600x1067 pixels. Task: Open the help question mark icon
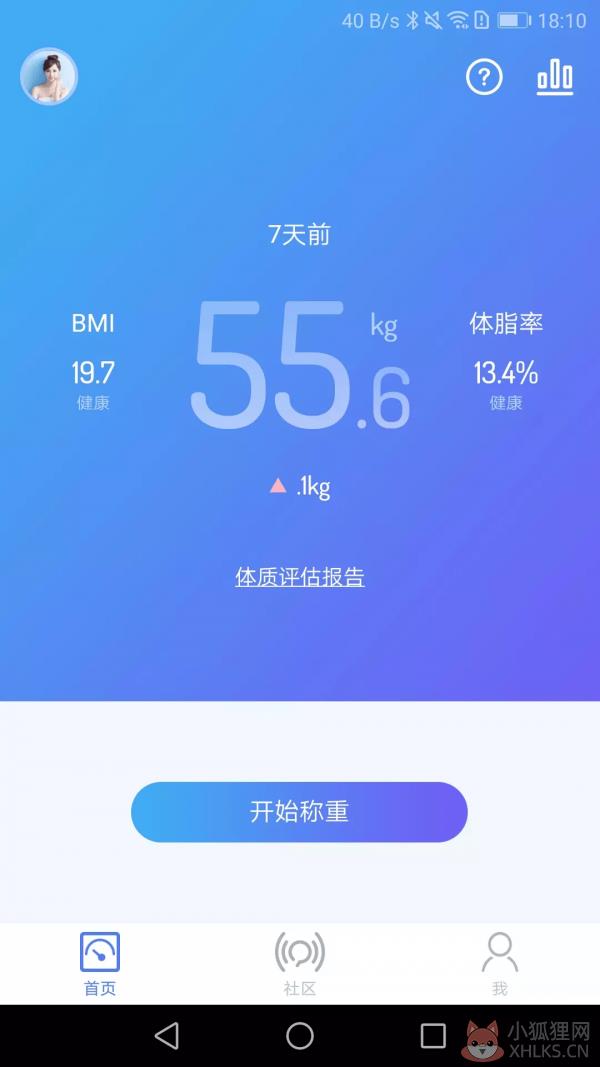coord(484,77)
